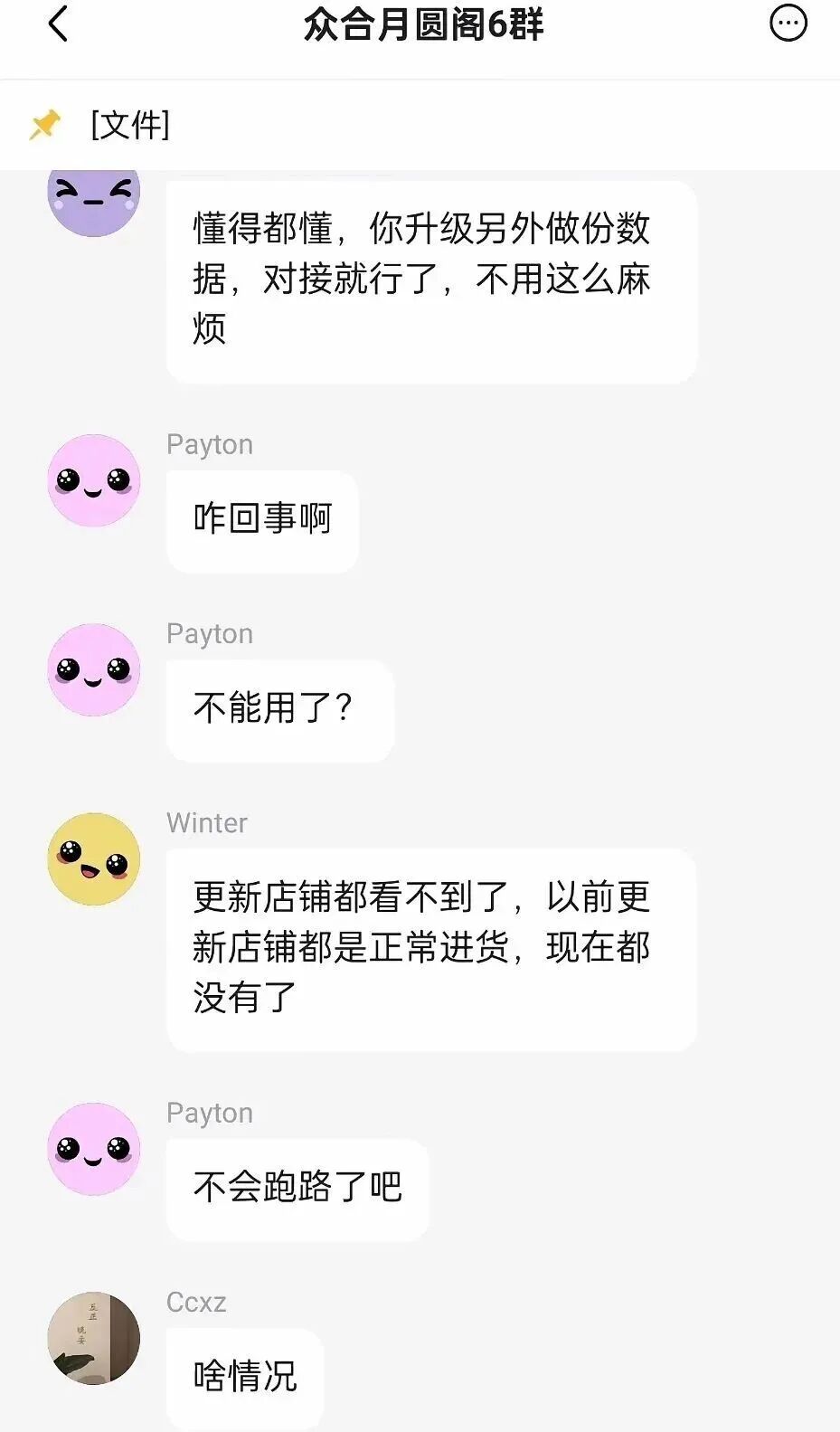Screen dimensions: 840x1432
Task: Open Ccxz's profile photo avatar
Action: coord(93,1339)
